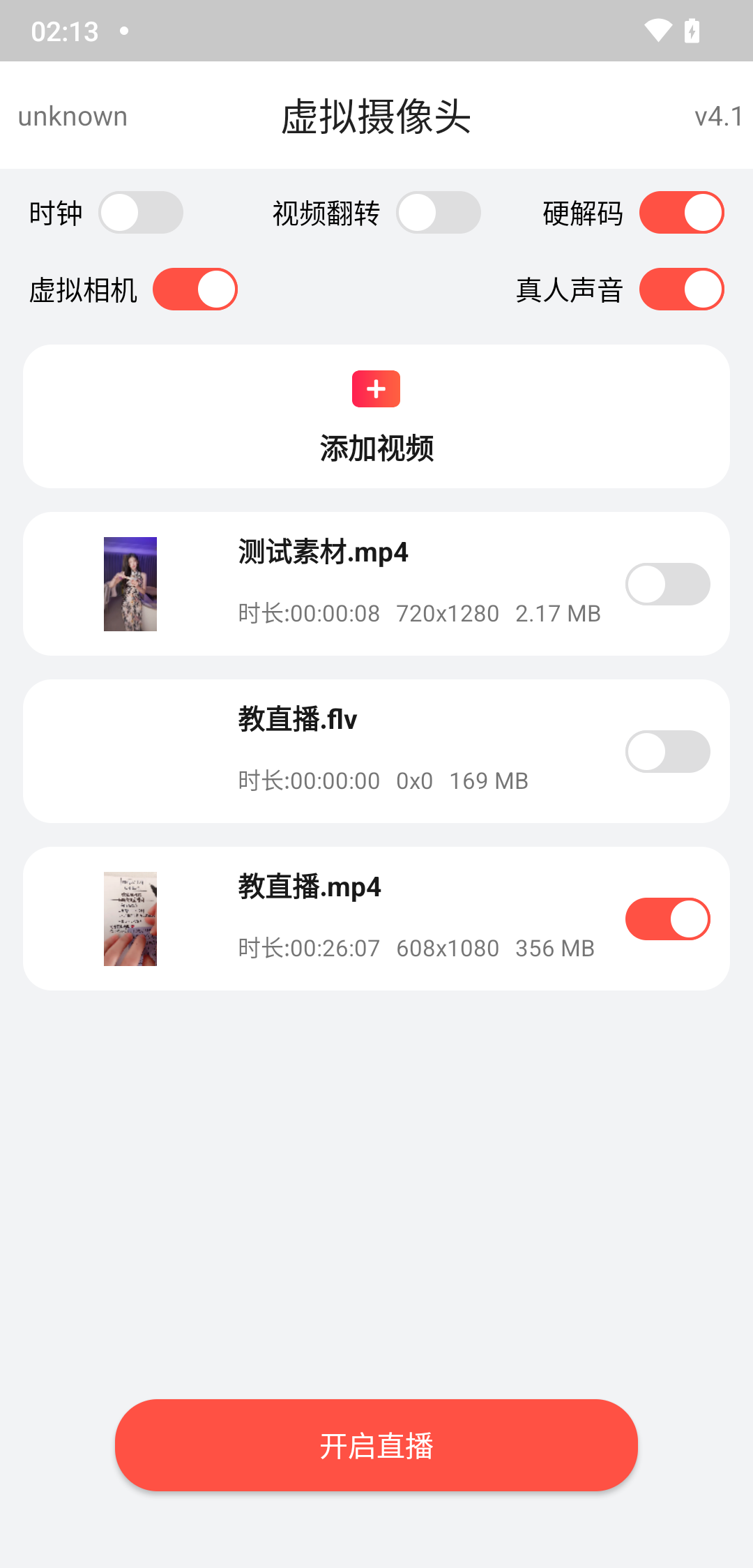
Task: Disable the 真人声音 switch
Action: coord(681,288)
